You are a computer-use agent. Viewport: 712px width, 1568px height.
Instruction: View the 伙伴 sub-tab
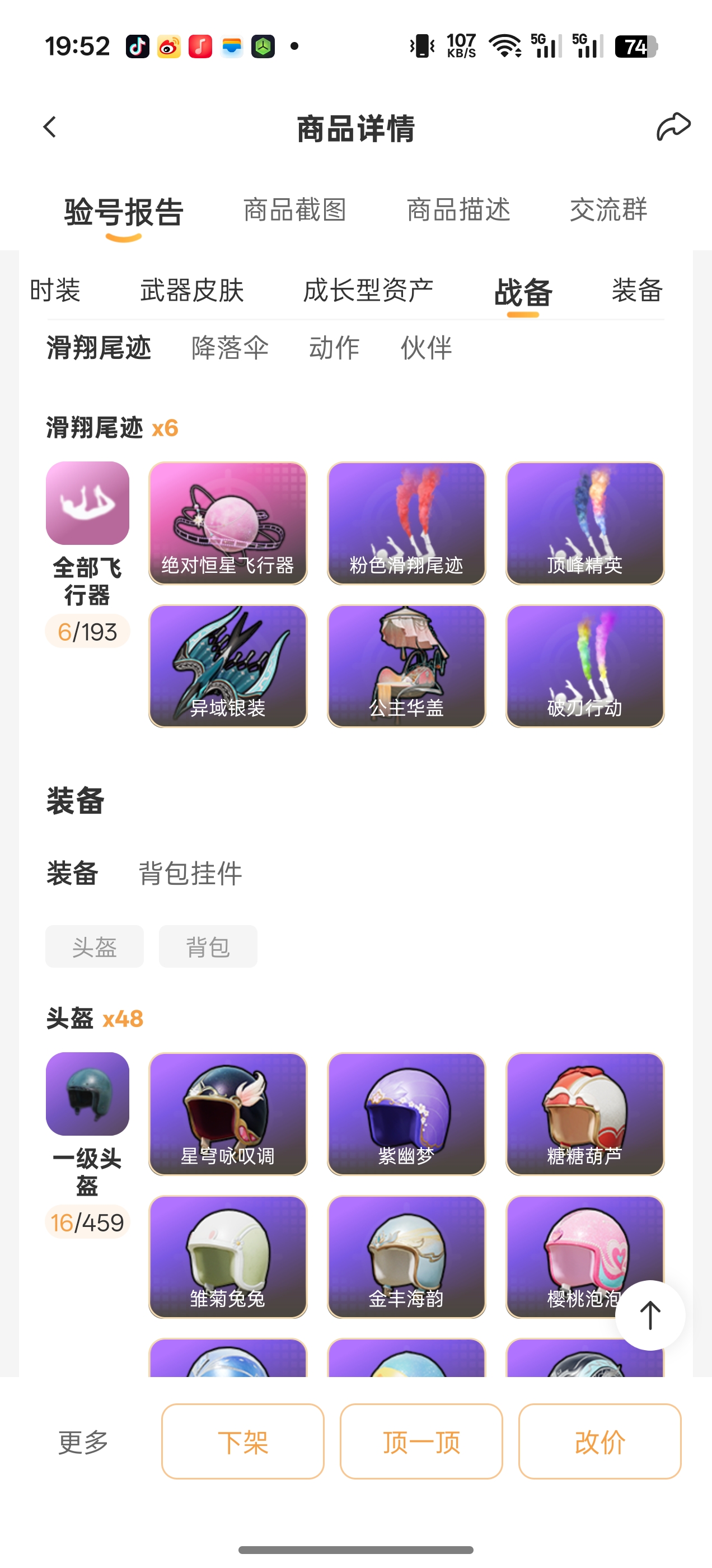[x=426, y=348]
